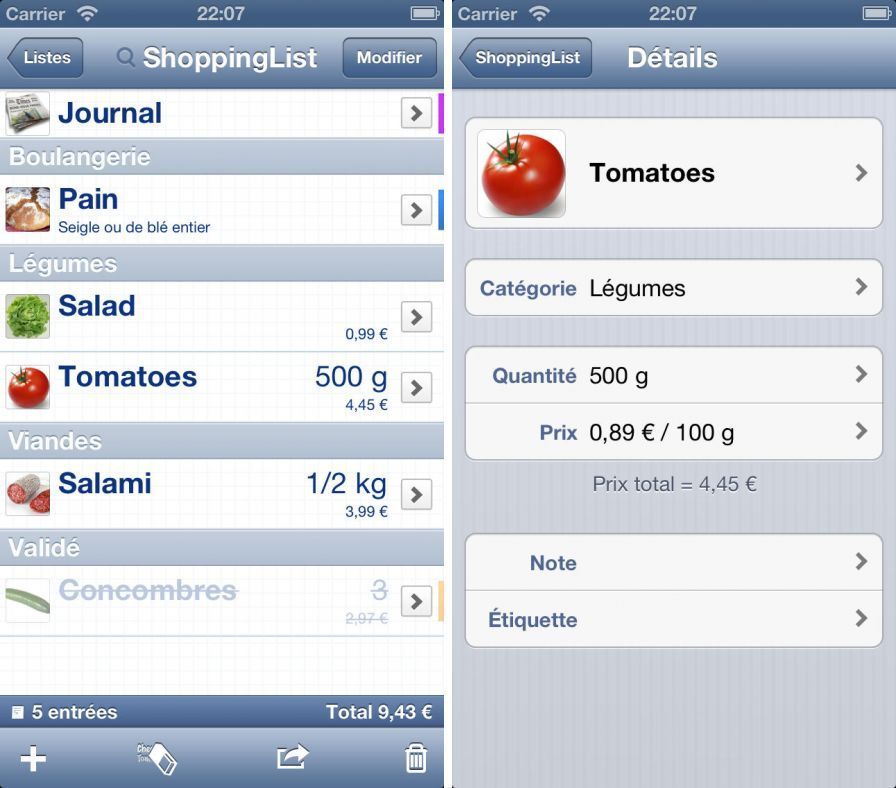Open the price tag tool
Viewport: 896px width, 788px height.
click(157, 759)
